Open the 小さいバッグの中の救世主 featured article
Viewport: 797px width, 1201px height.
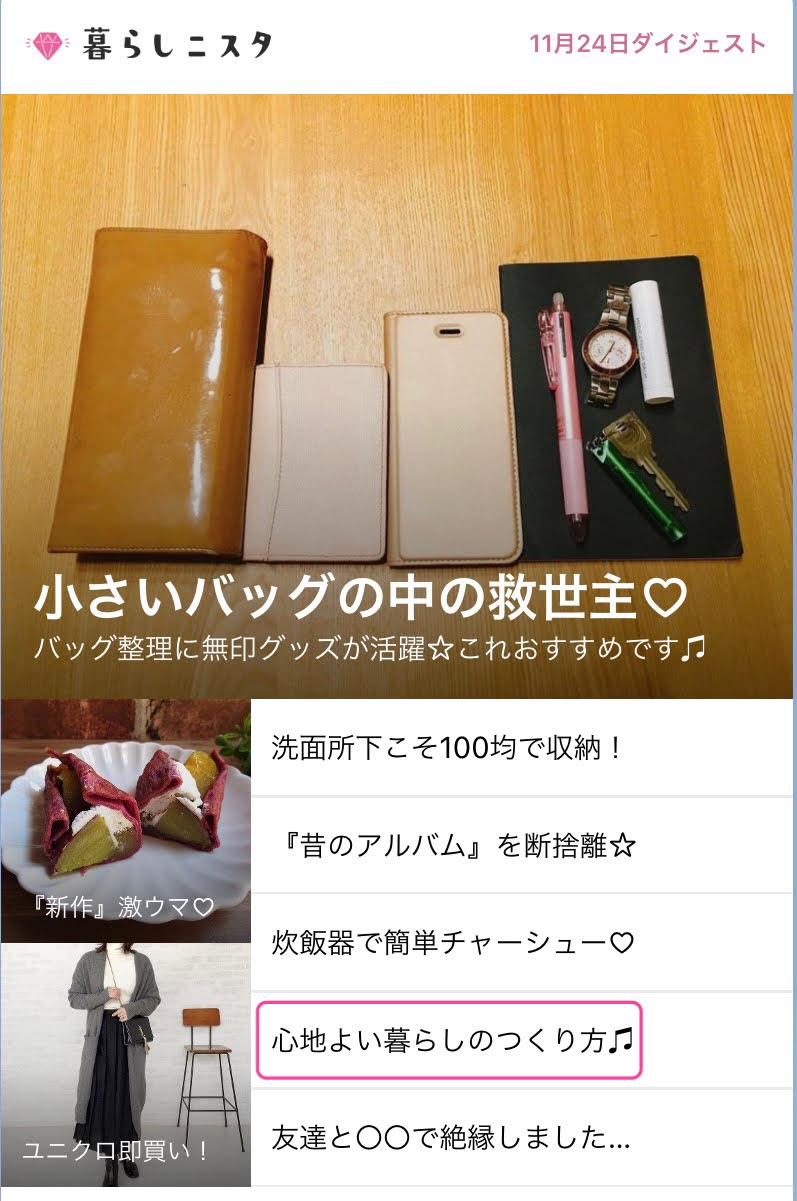click(x=397, y=400)
